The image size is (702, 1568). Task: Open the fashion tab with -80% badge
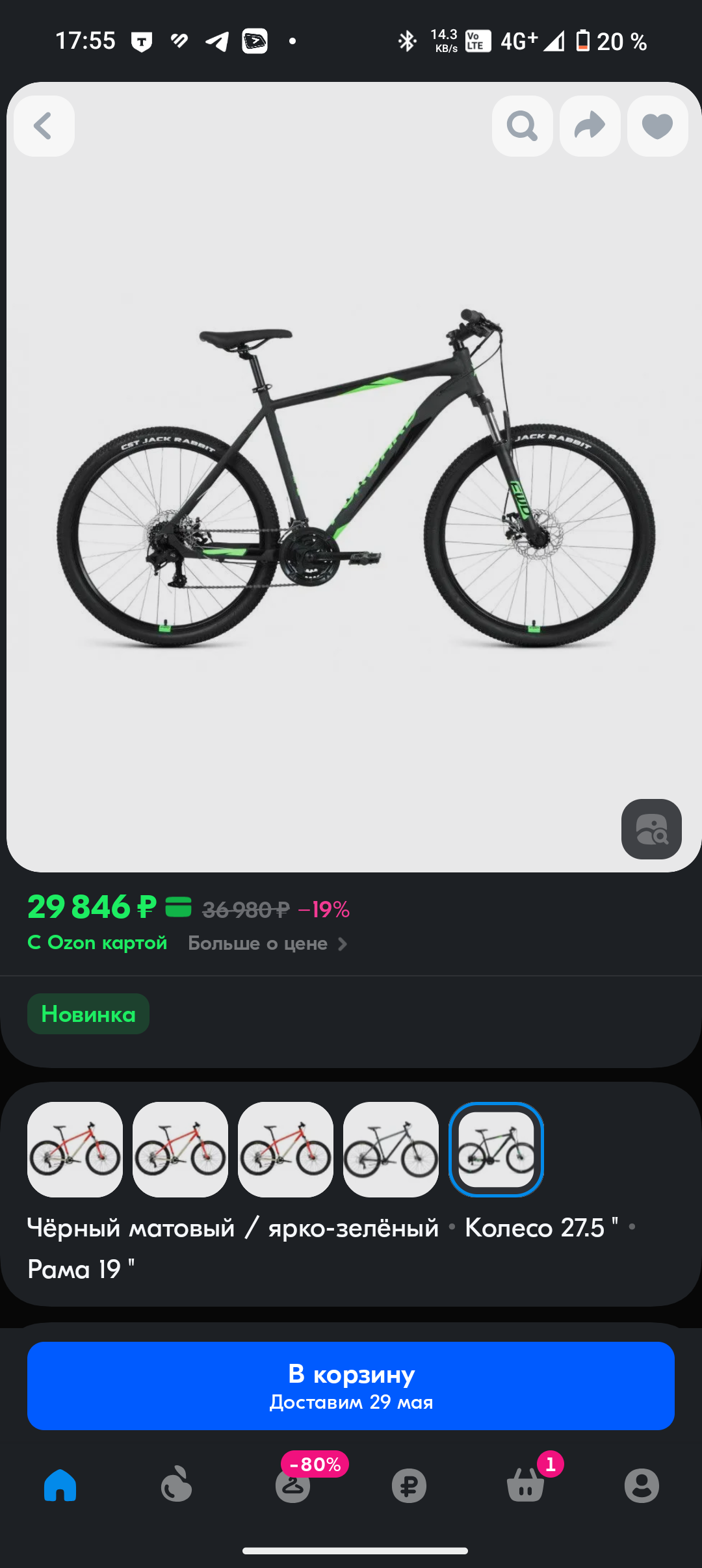click(x=292, y=1485)
